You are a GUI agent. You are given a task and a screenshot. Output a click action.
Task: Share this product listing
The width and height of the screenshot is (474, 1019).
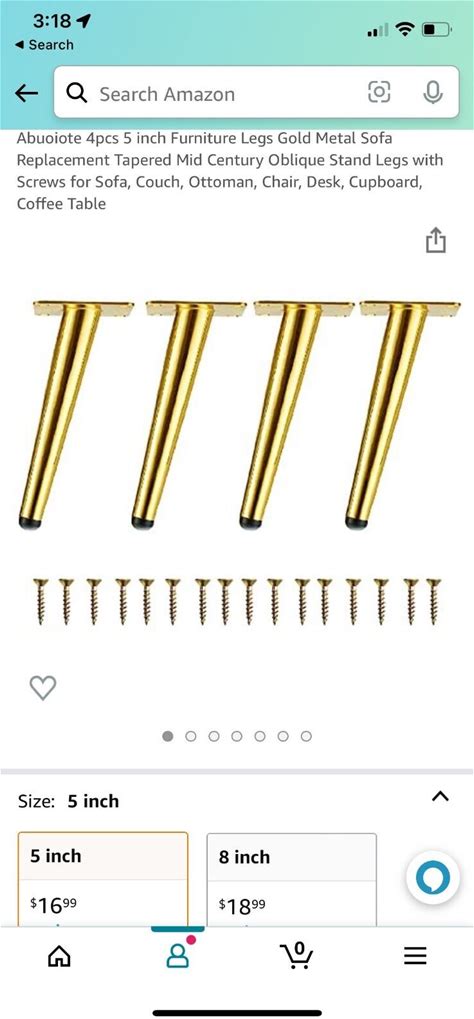[436, 240]
